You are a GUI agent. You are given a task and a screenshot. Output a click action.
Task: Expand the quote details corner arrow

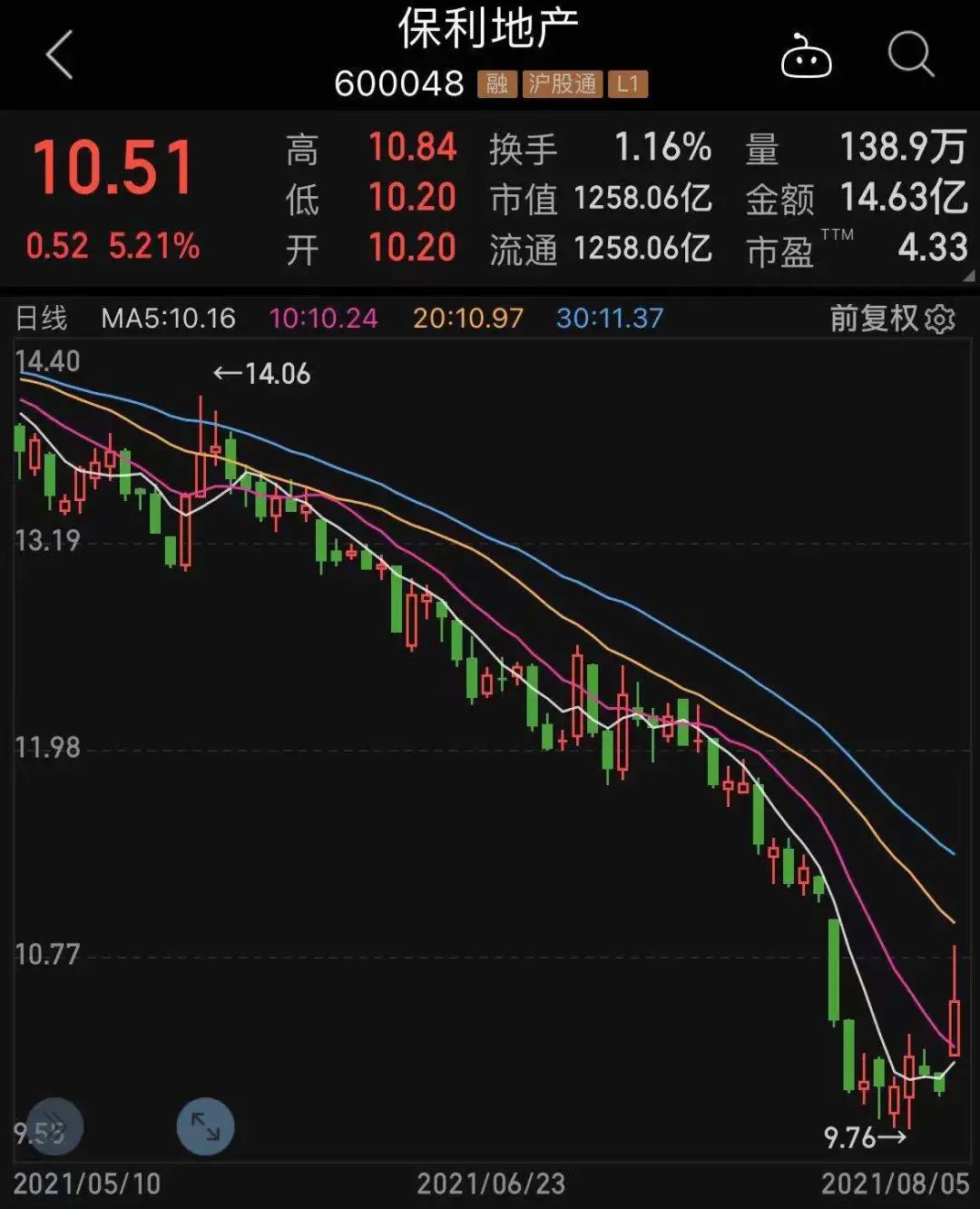tap(968, 276)
